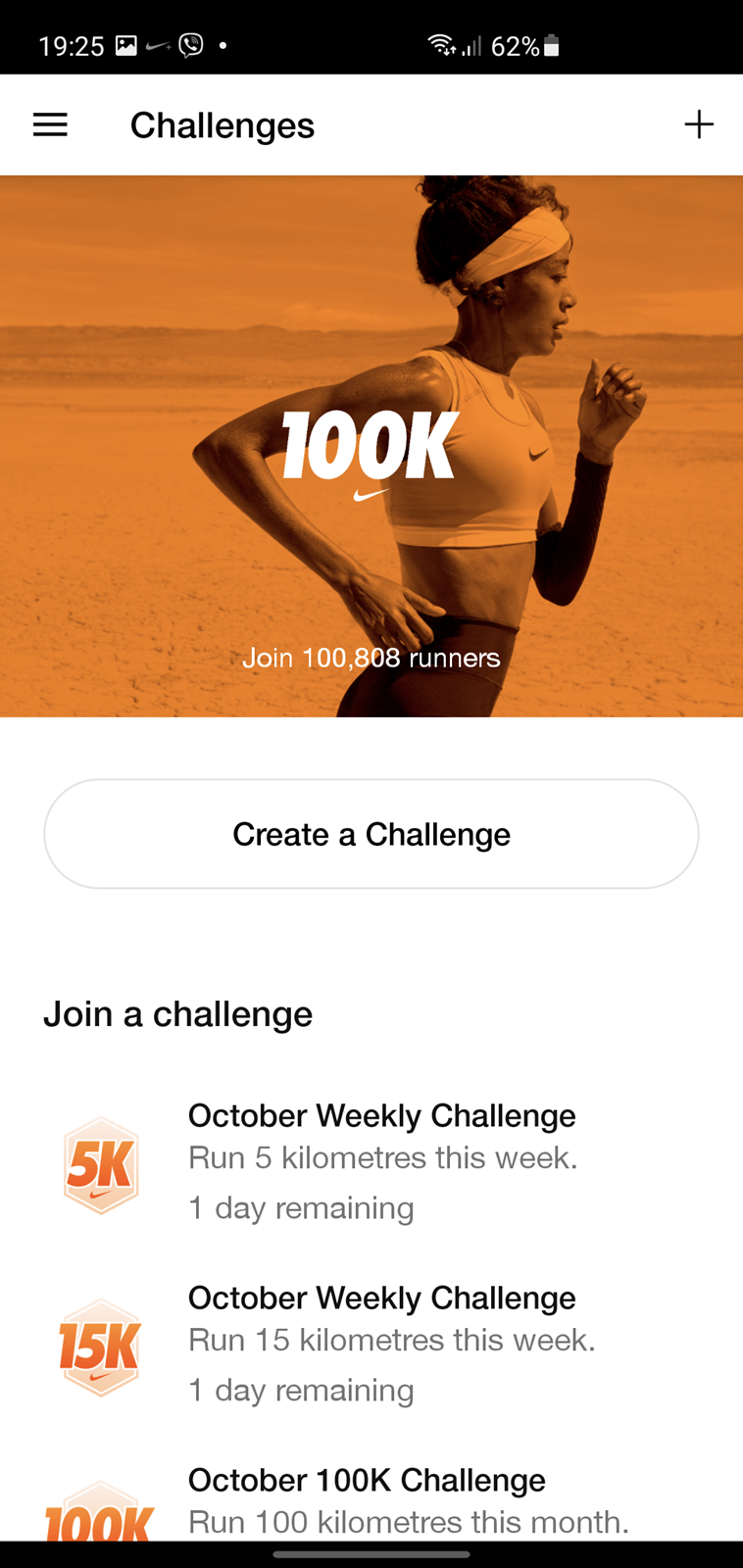Open the hamburger navigation menu
Screen dimensions: 743x1568
pos(50,124)
